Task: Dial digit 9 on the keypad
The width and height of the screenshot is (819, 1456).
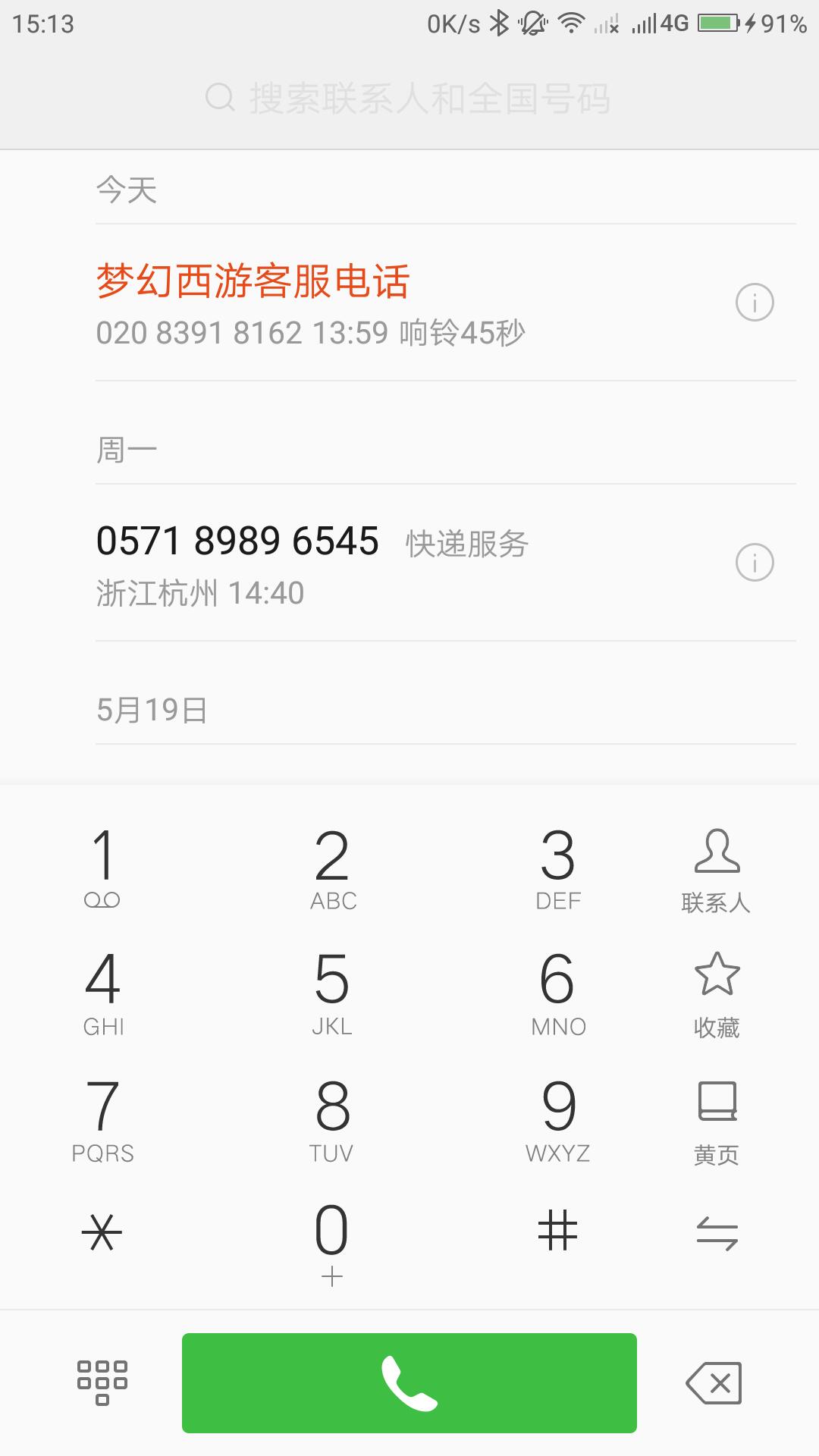Action: (558, 1119)
